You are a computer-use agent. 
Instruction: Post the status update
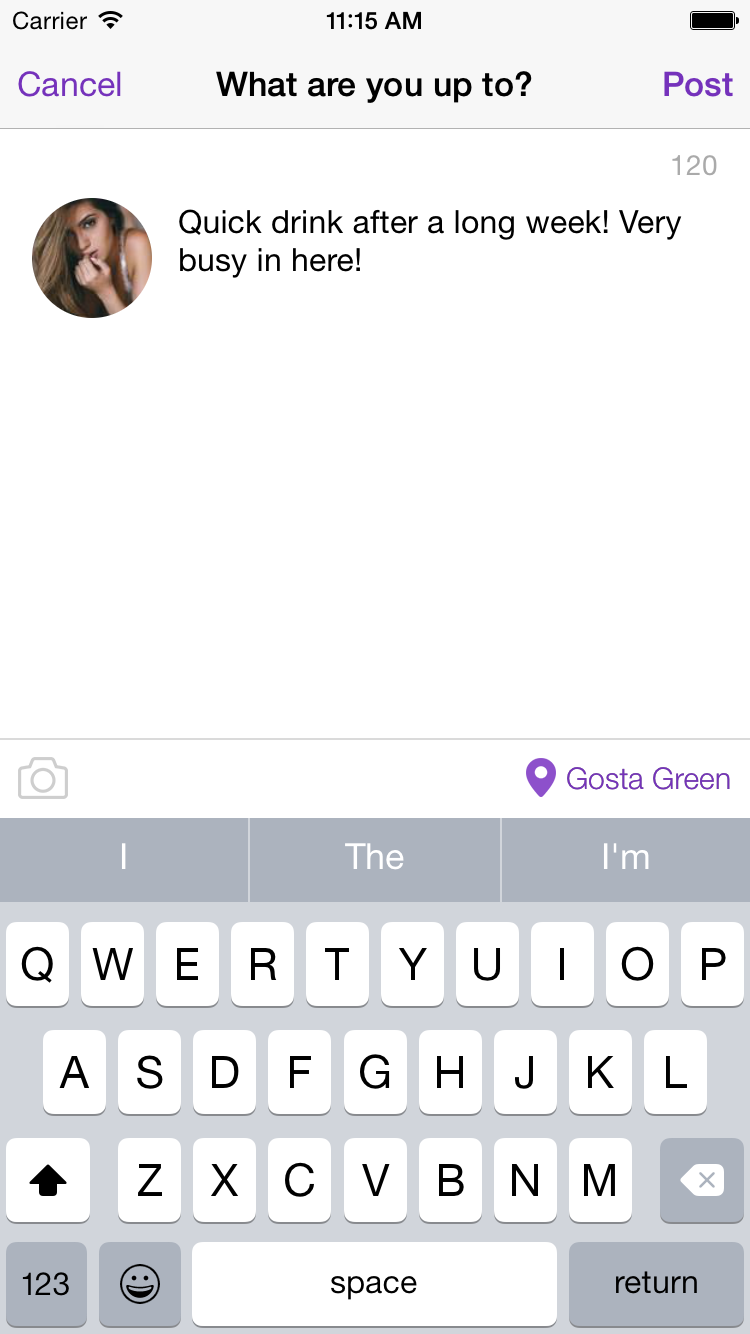[698, 85]
